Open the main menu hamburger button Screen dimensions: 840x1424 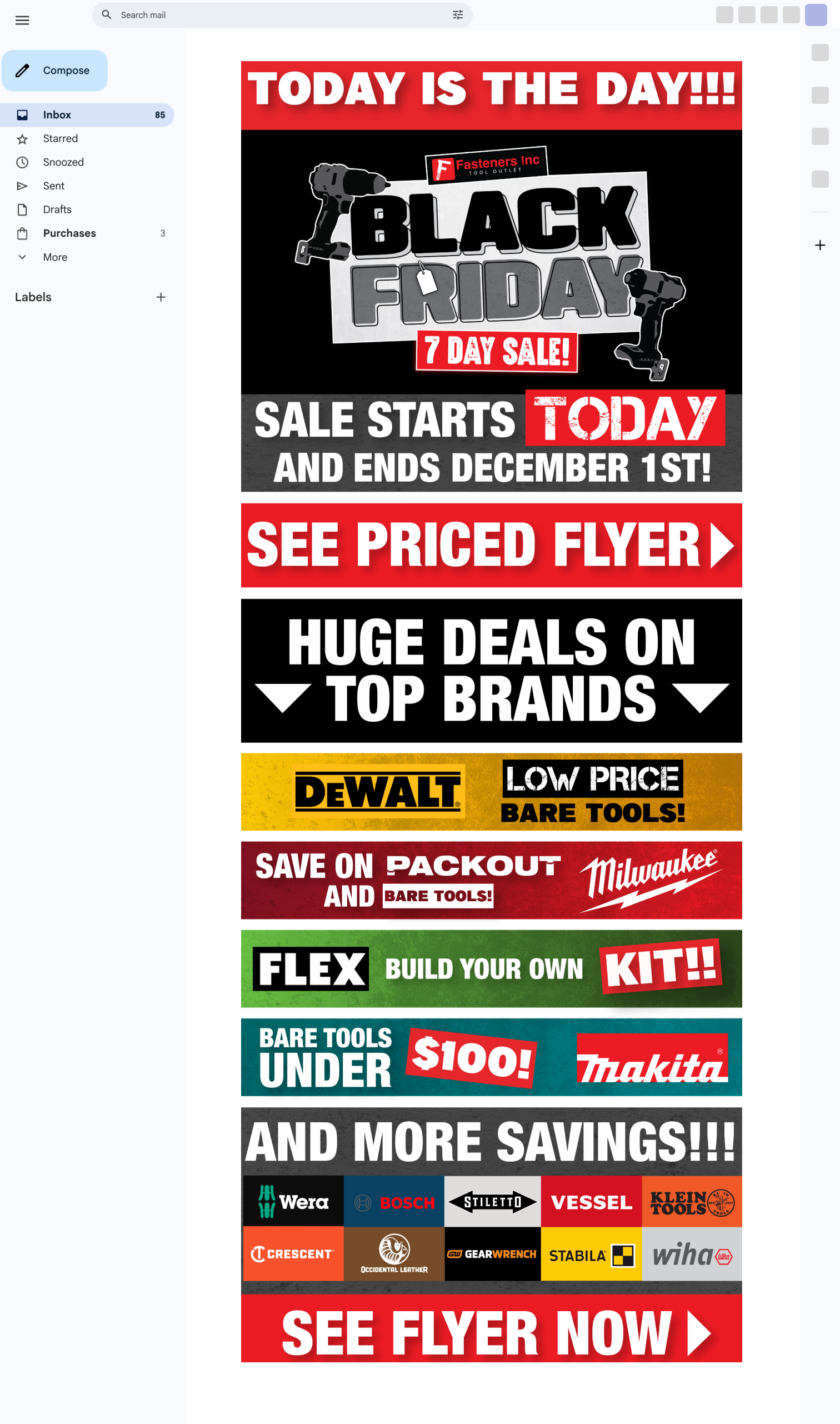[22, 21]
